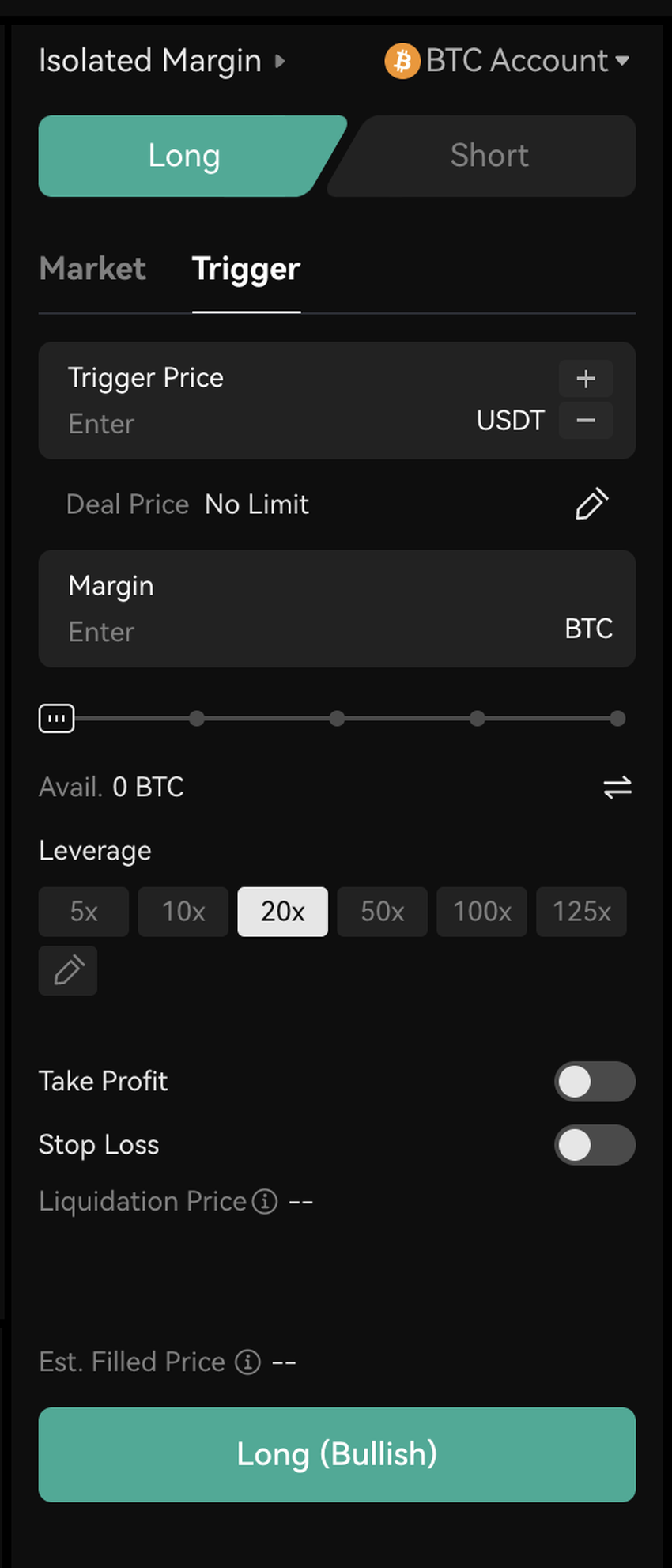Increase trigger price with plus button
The height and width of the screenshot is (1568, 672).
pos(586,379)
